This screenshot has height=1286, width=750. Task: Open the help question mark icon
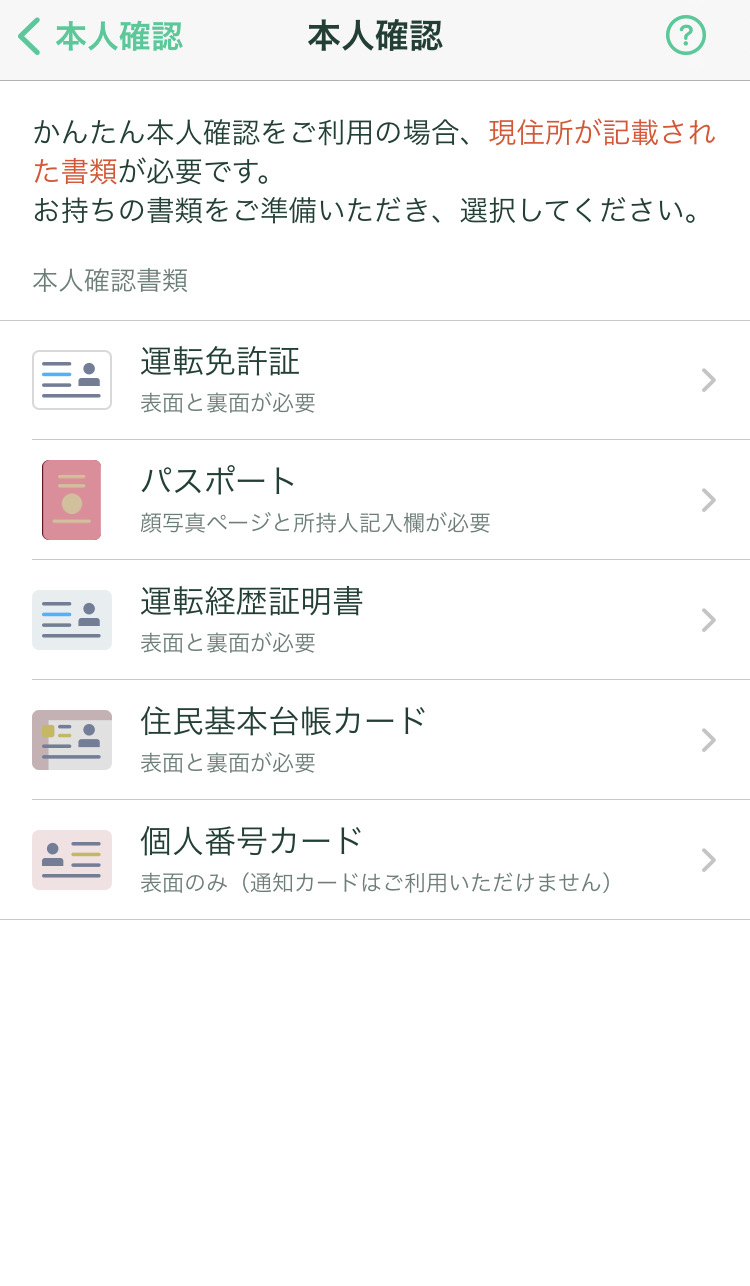coord(686,35)
